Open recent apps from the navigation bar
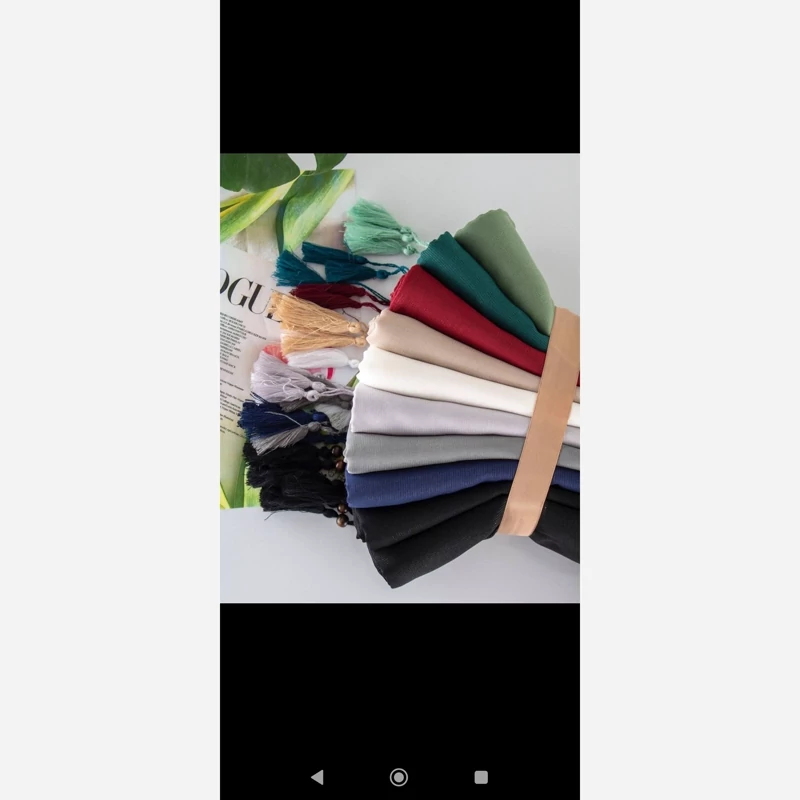This screenshot has height=800, width=800. (481, 777)
